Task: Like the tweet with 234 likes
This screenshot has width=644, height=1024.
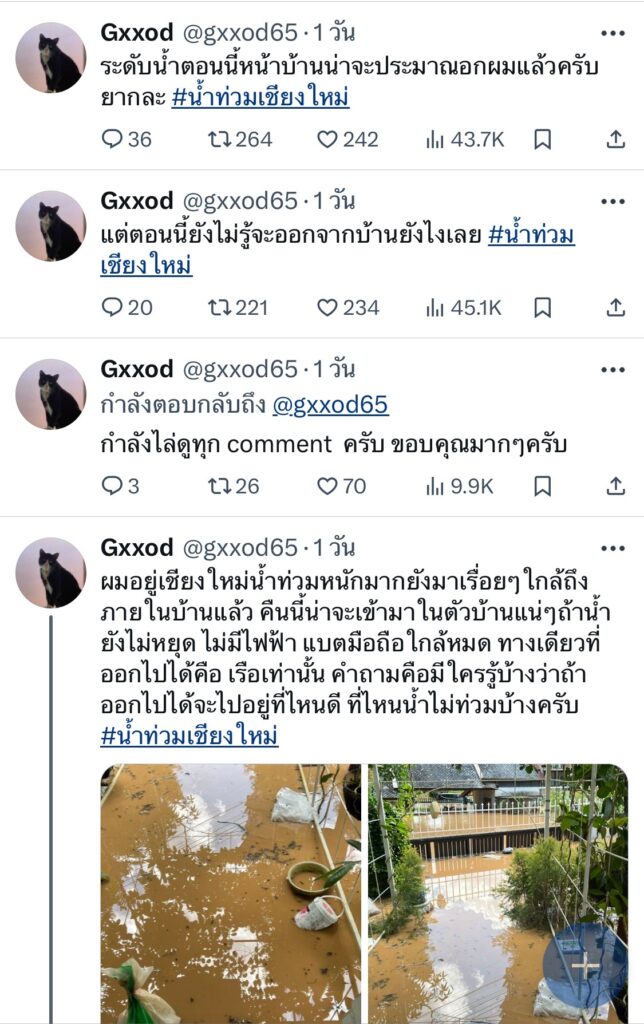Action: tap(327, 308)
